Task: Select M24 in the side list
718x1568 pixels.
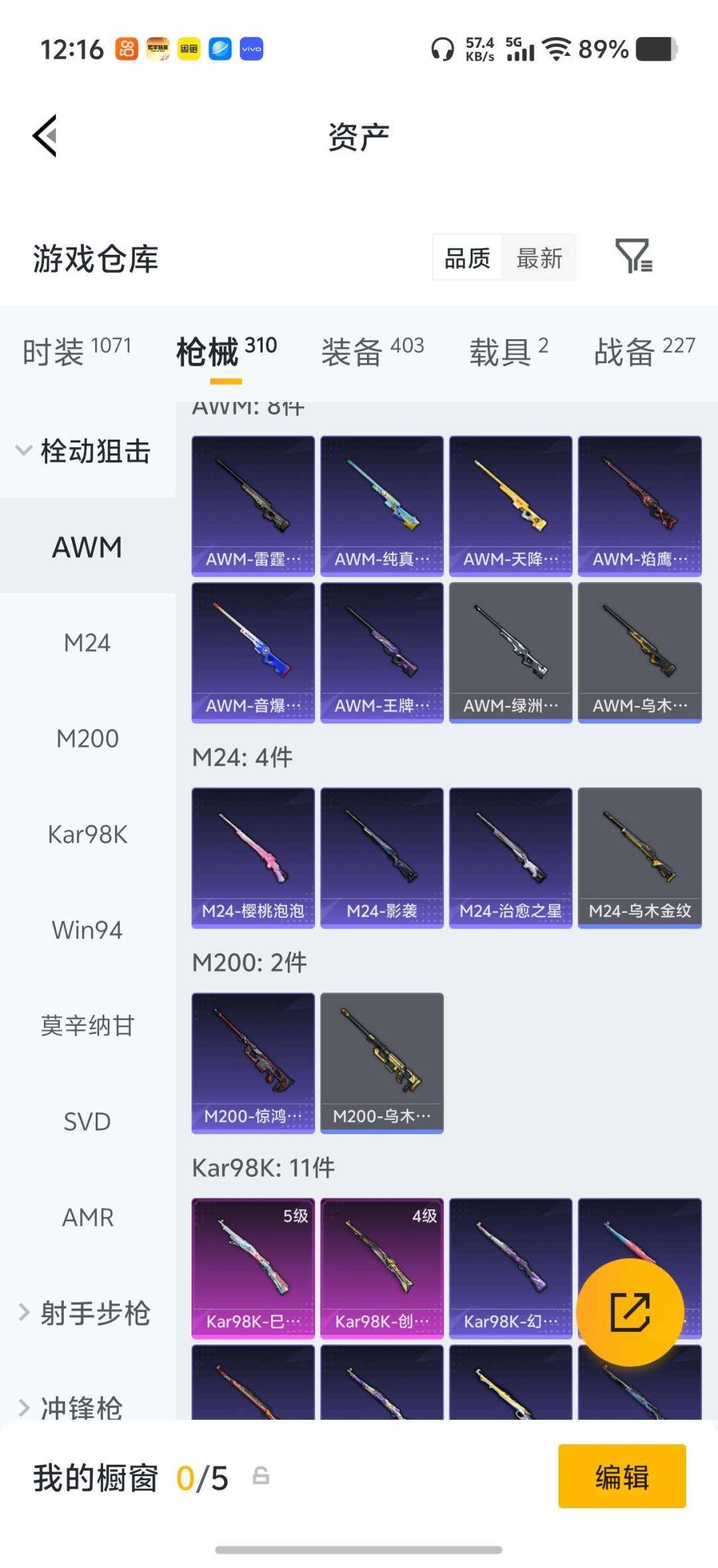Action: pos(87,643)
